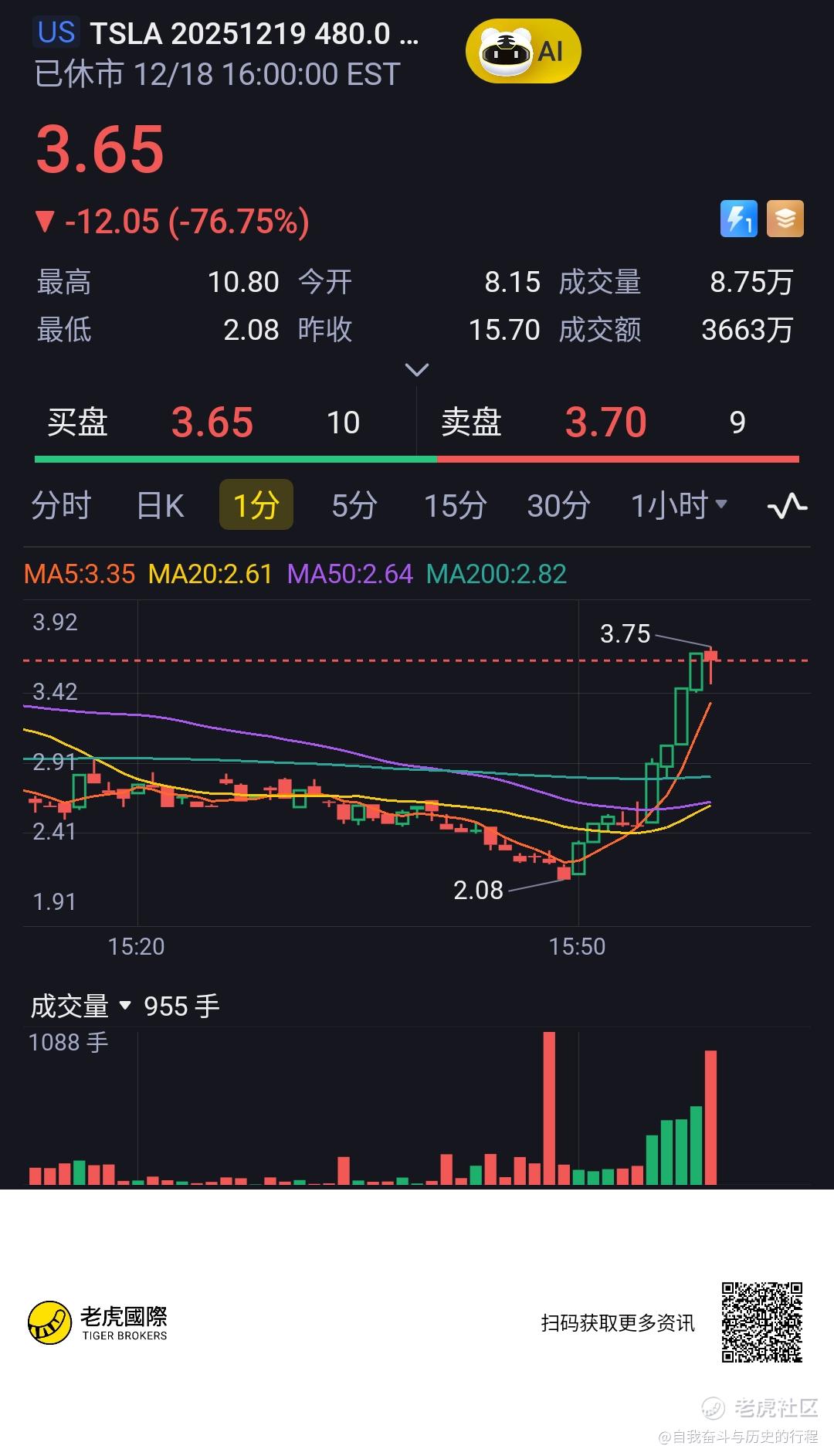This screenshot has width=834, height=1456.
Task: Switch to the 日K chart tab
Action: 160,505
